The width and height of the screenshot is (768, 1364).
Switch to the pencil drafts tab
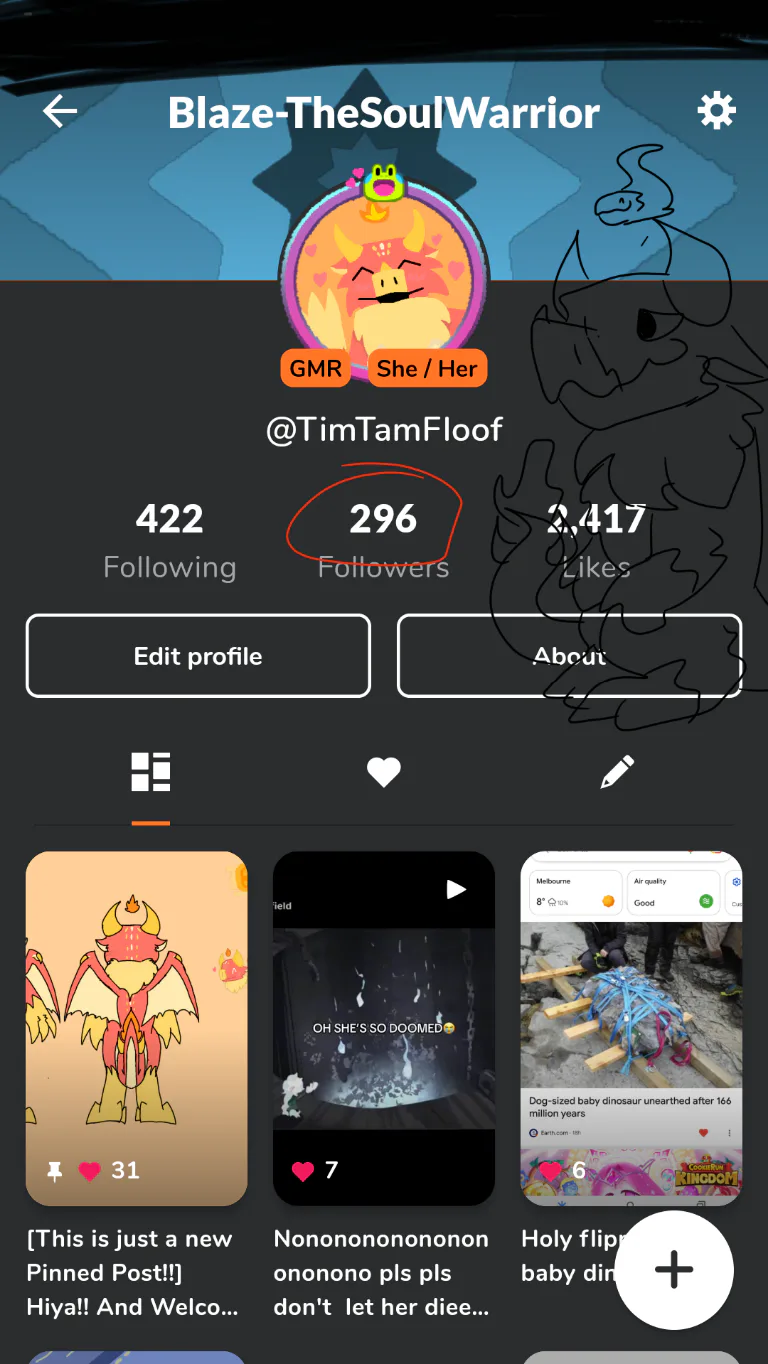[617, 772]
